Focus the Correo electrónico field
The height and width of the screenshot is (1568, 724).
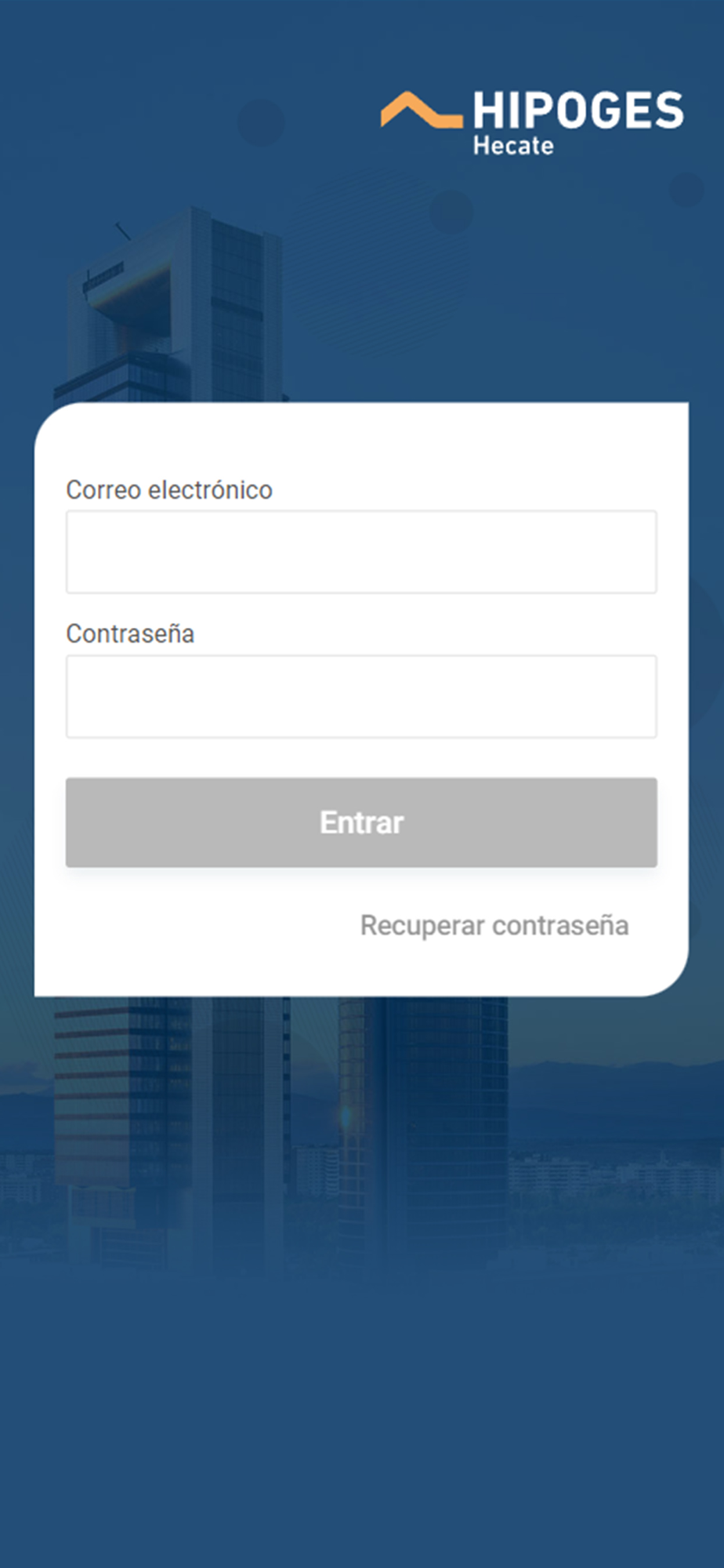point(361,552)
